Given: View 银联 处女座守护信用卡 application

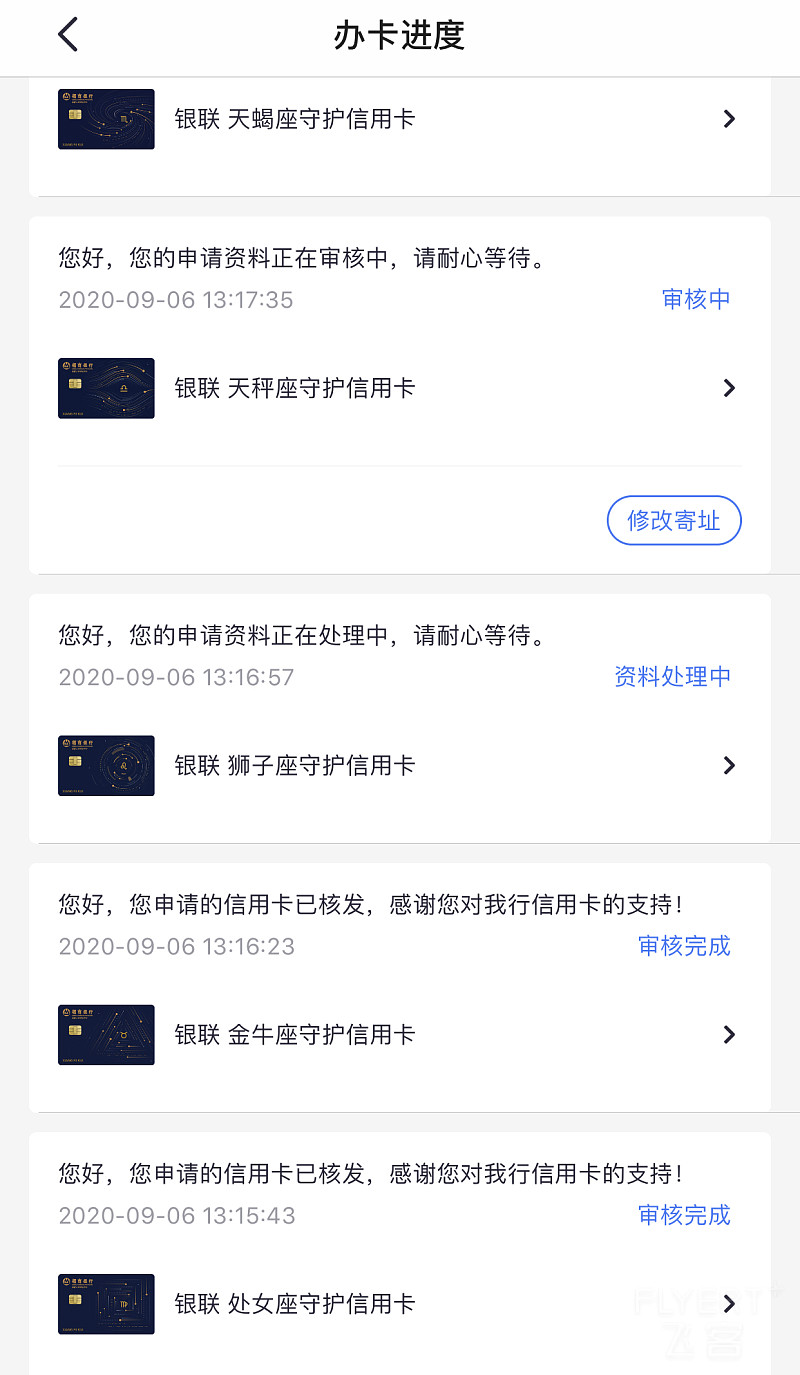Looking at the screenshot, I should pos(400,1304).
